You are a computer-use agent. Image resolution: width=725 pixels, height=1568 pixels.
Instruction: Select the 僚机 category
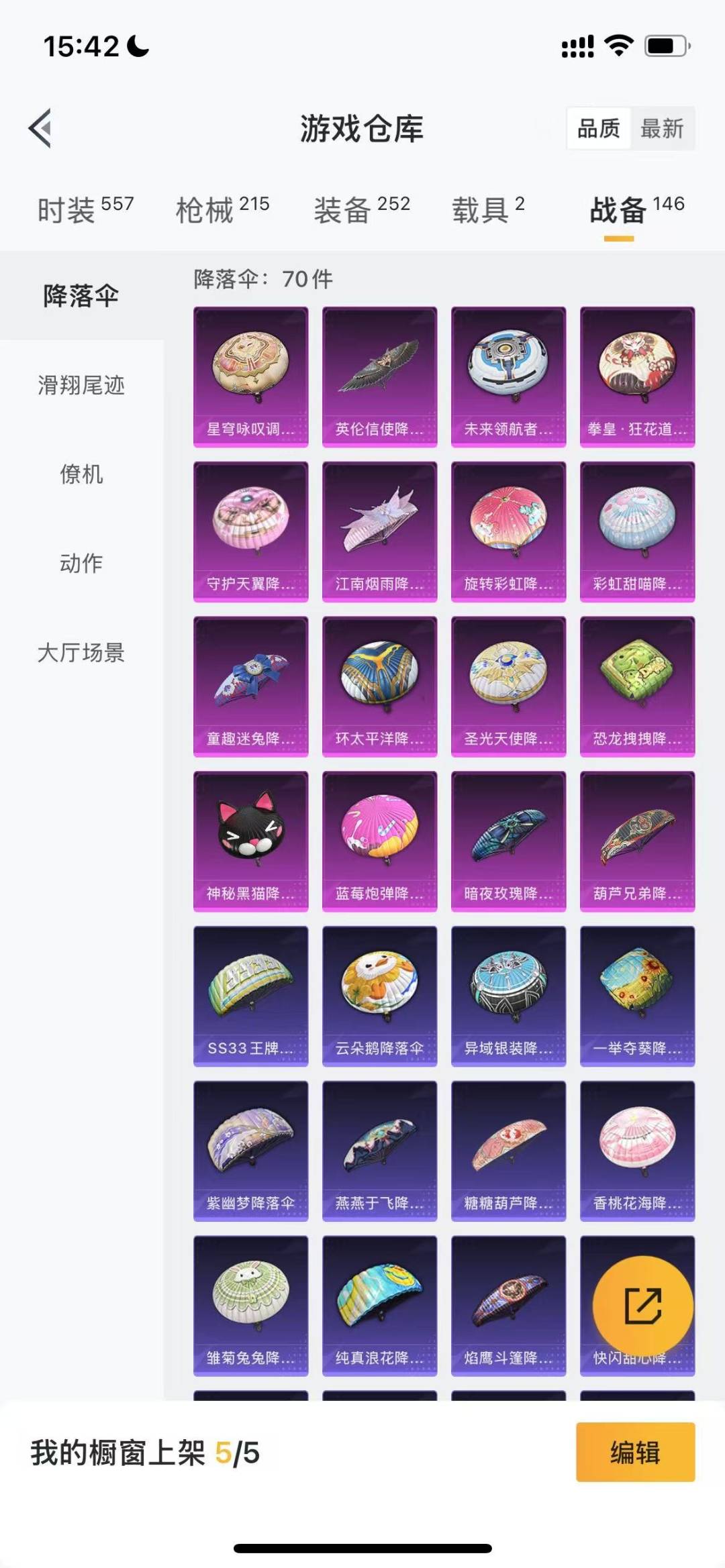pyautogui.click(x=81, y=474)
